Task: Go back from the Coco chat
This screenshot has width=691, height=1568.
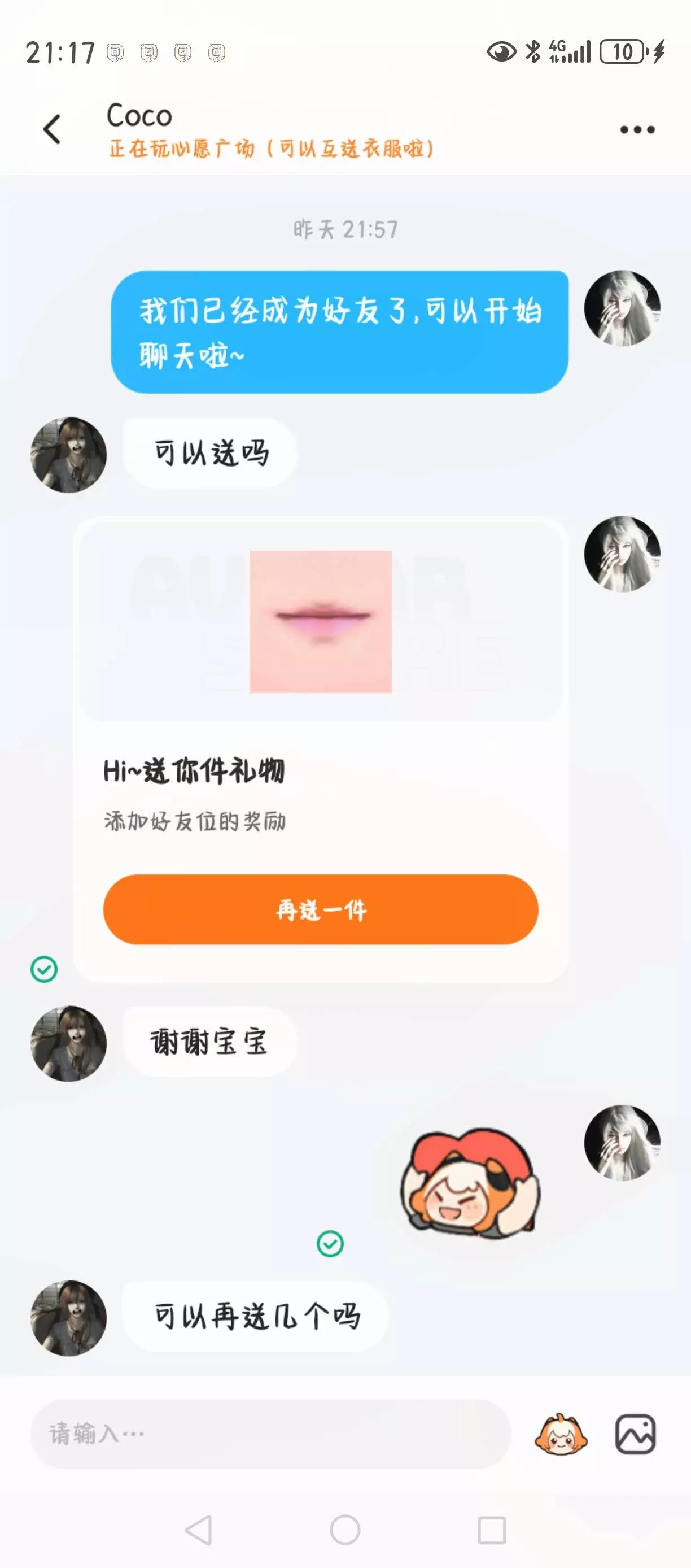Action: (53, 129)
